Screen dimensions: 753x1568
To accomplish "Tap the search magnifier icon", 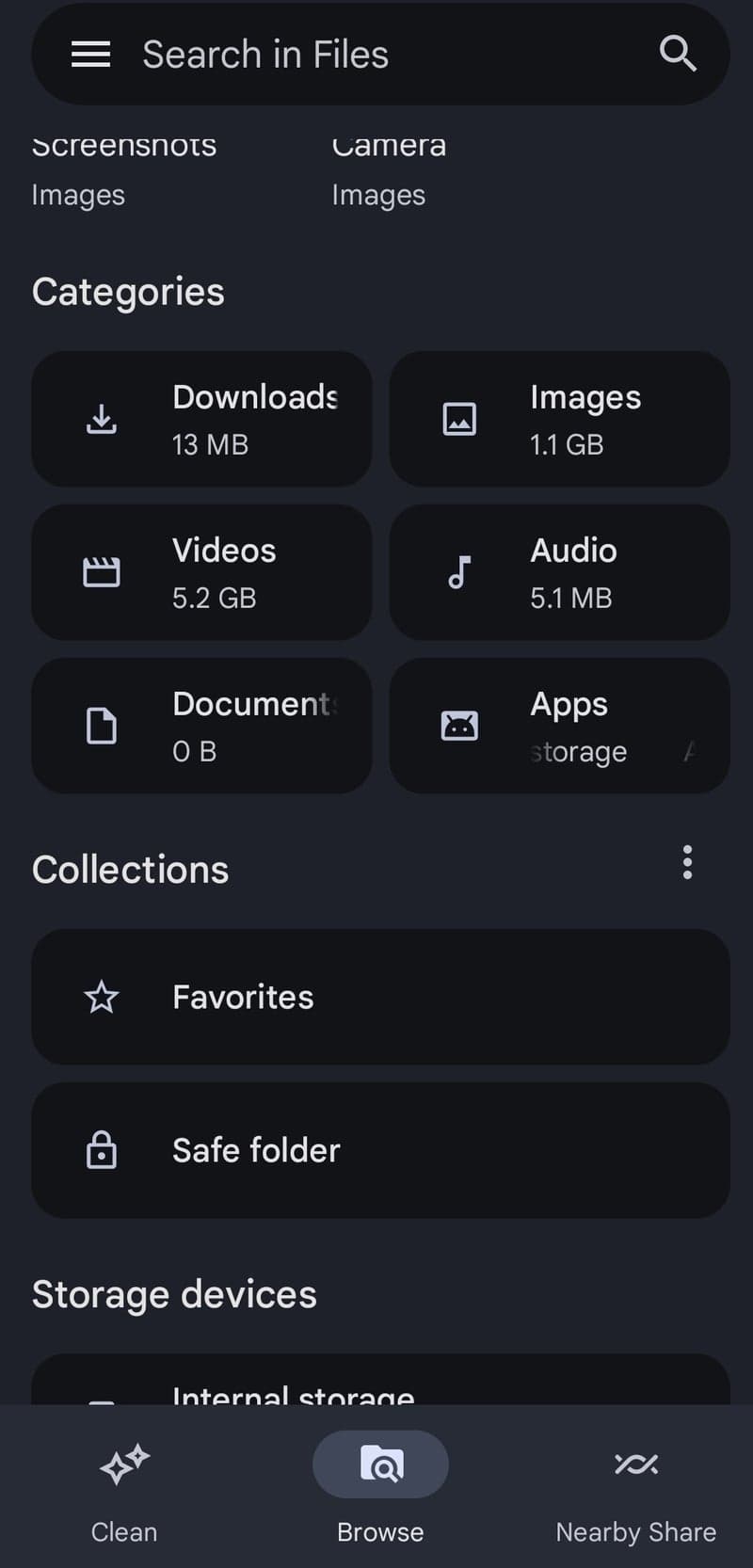I will click(x=678, y=55).
